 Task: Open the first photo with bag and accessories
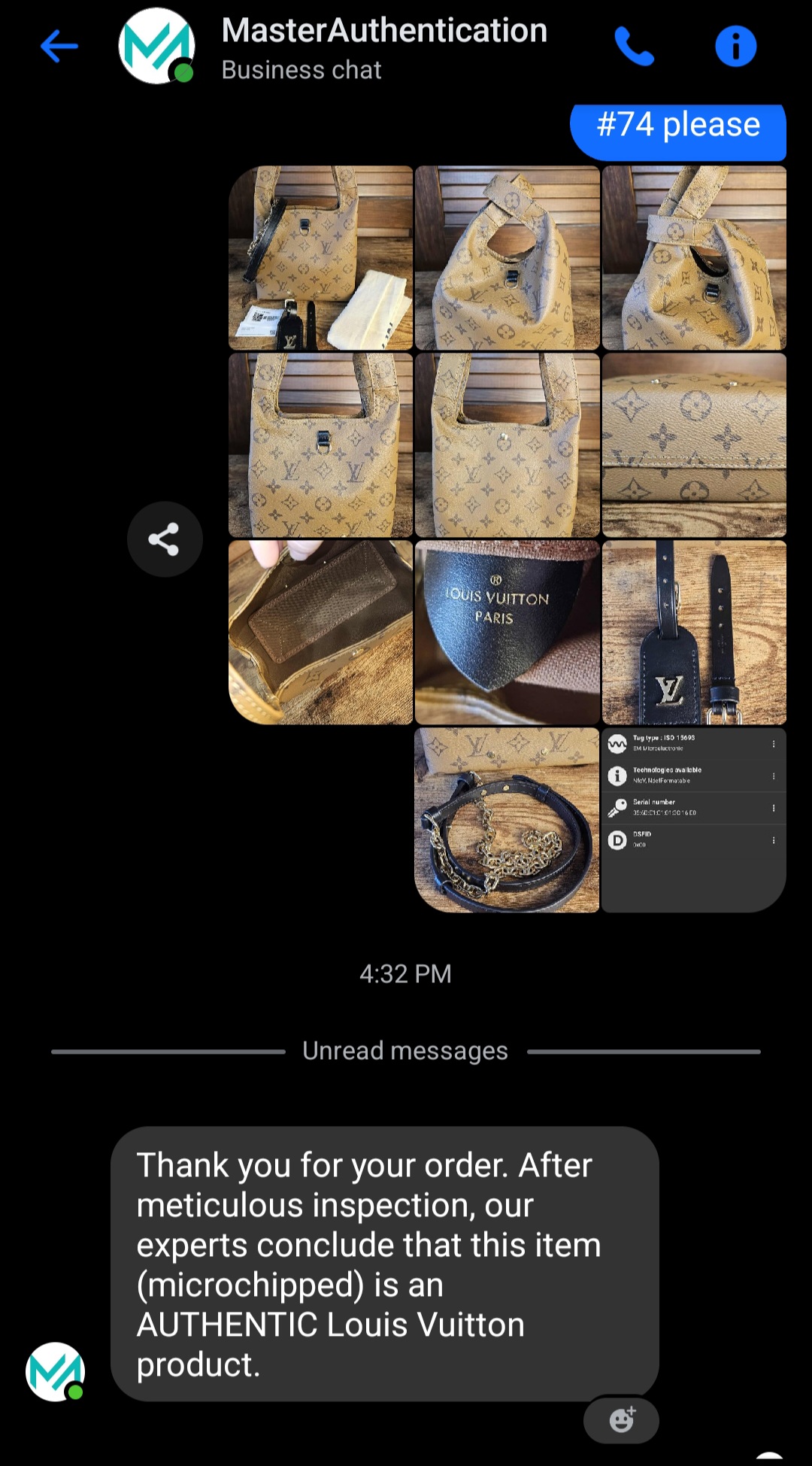(320, 258)
